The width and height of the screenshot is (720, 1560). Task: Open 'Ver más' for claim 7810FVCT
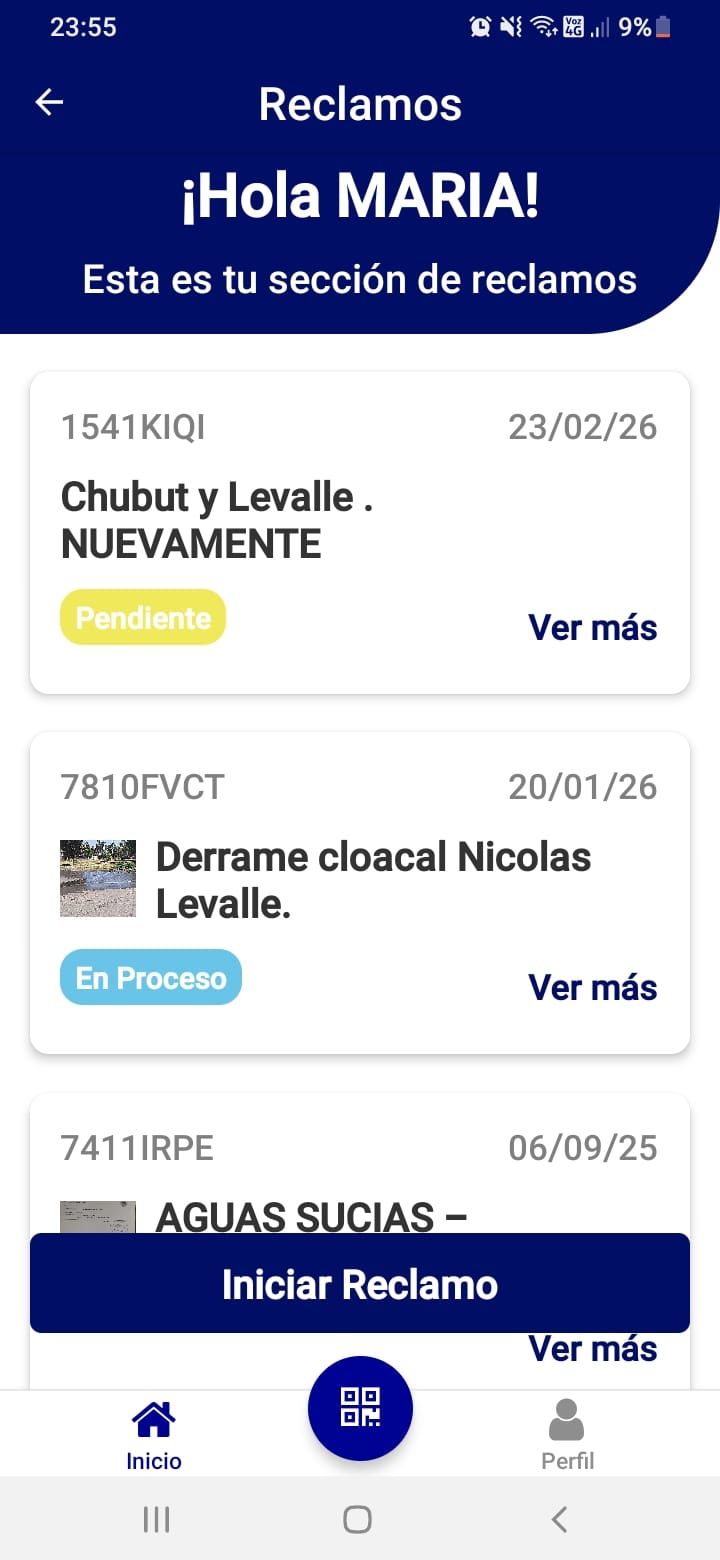(x=592, y=987)
